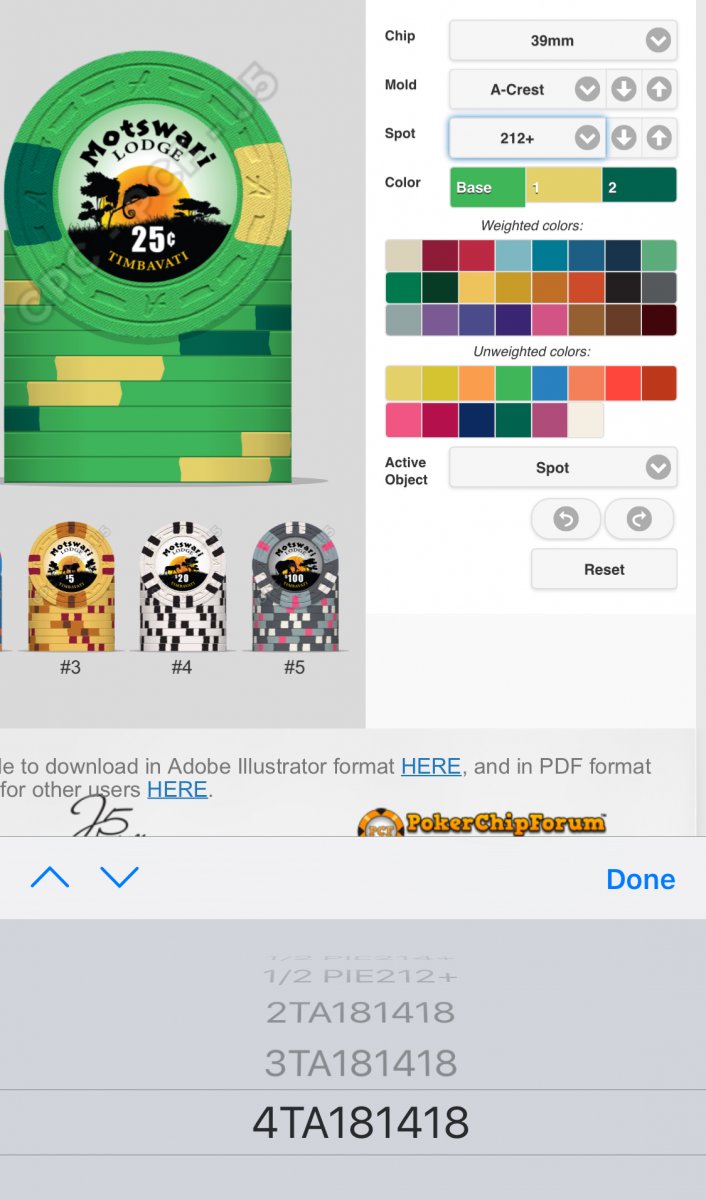Select color slot 1
The width and height of the screenshot is (706, 1200).
tap(563, 187)
